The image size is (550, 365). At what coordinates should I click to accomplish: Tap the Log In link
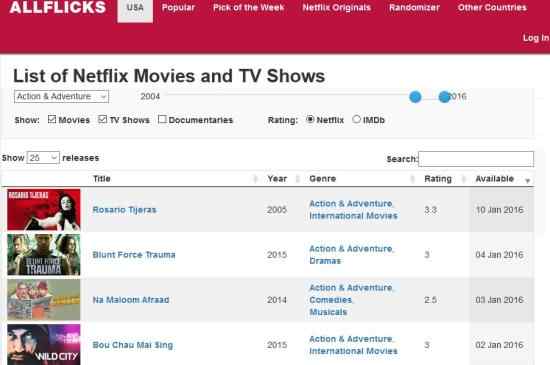tap(536, 38)
